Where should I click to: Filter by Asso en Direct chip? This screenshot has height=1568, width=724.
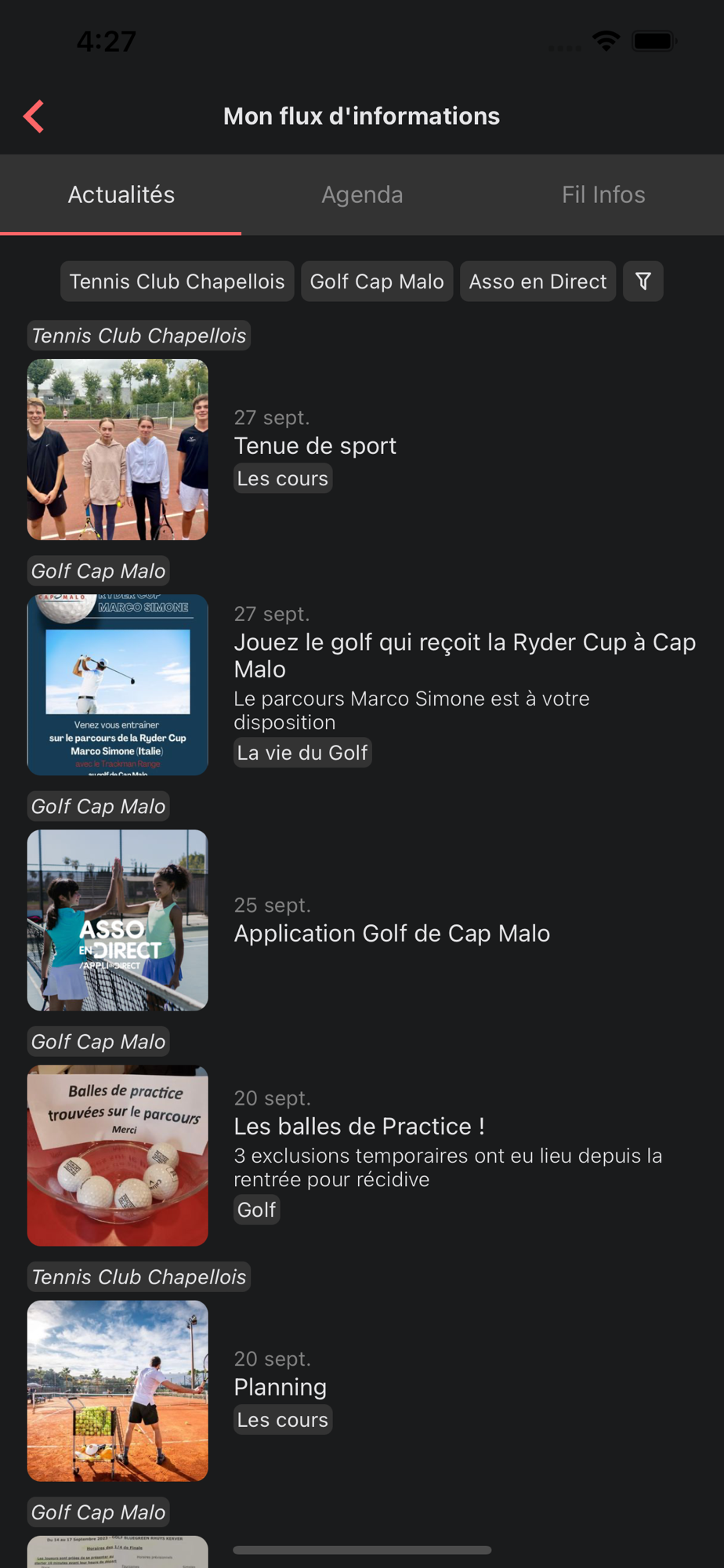coord(538,281)
